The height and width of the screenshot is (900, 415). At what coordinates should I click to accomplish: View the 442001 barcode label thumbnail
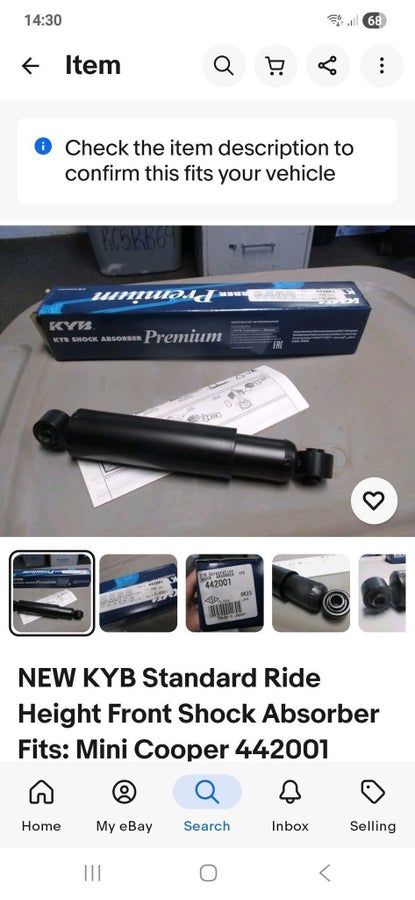tap(224, 593)
